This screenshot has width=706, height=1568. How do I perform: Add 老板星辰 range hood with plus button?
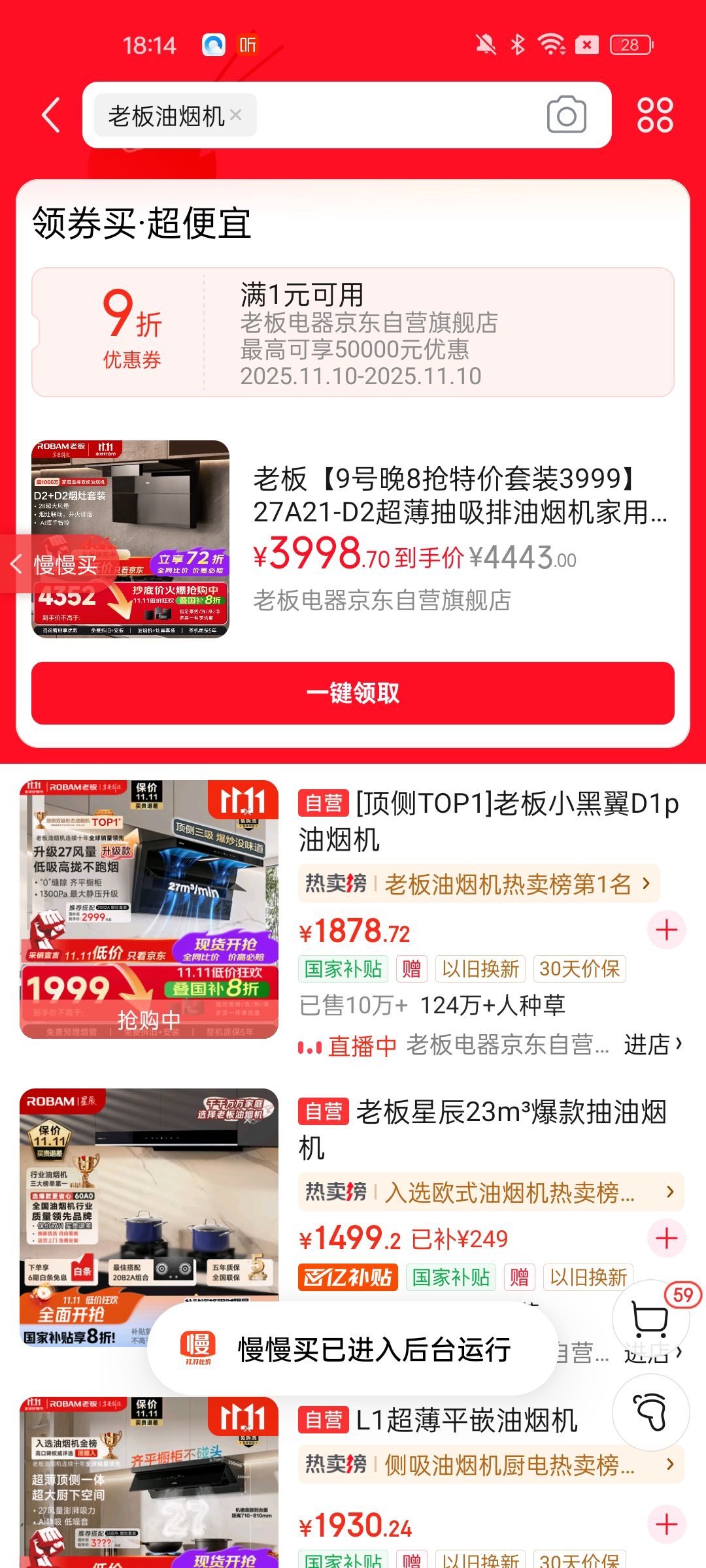point(667,1237)
